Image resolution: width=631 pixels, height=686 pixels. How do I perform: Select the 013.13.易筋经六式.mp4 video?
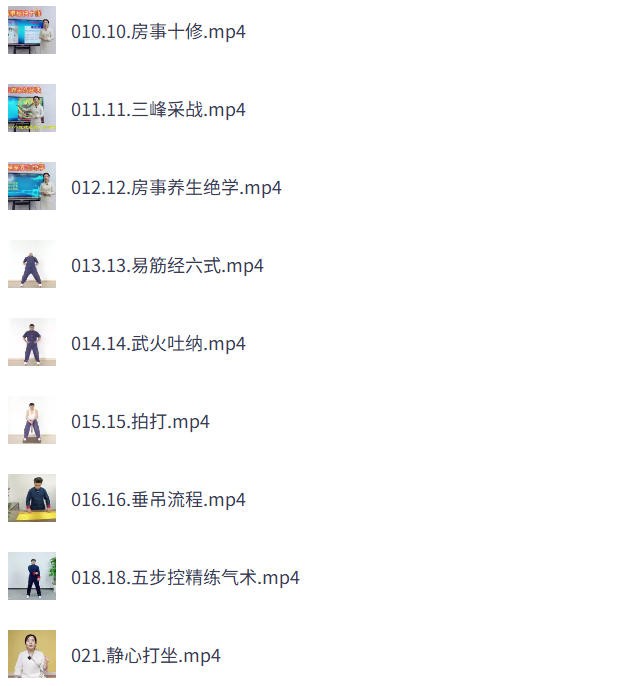167,265
